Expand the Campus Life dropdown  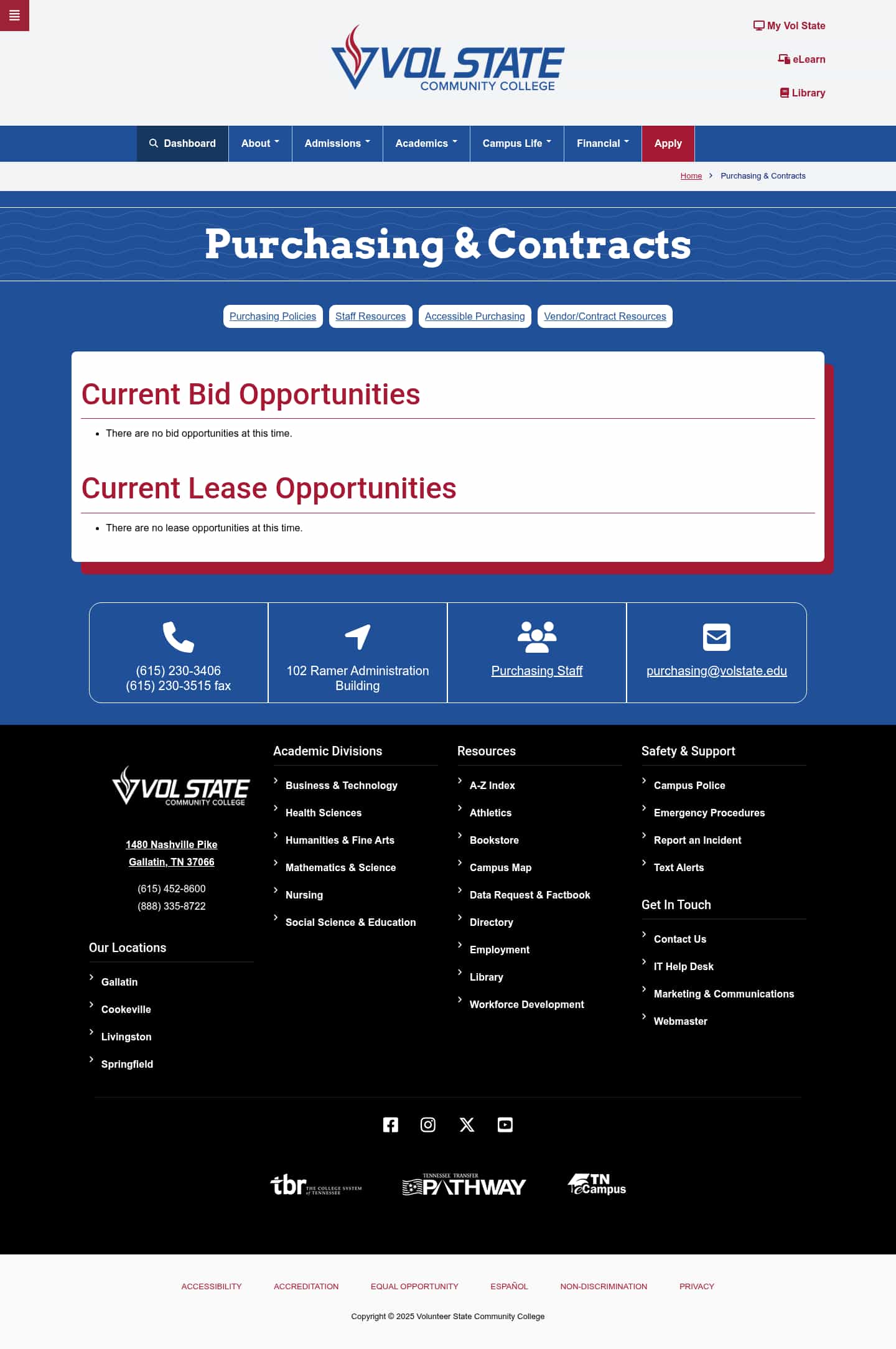tap(516, 143)
